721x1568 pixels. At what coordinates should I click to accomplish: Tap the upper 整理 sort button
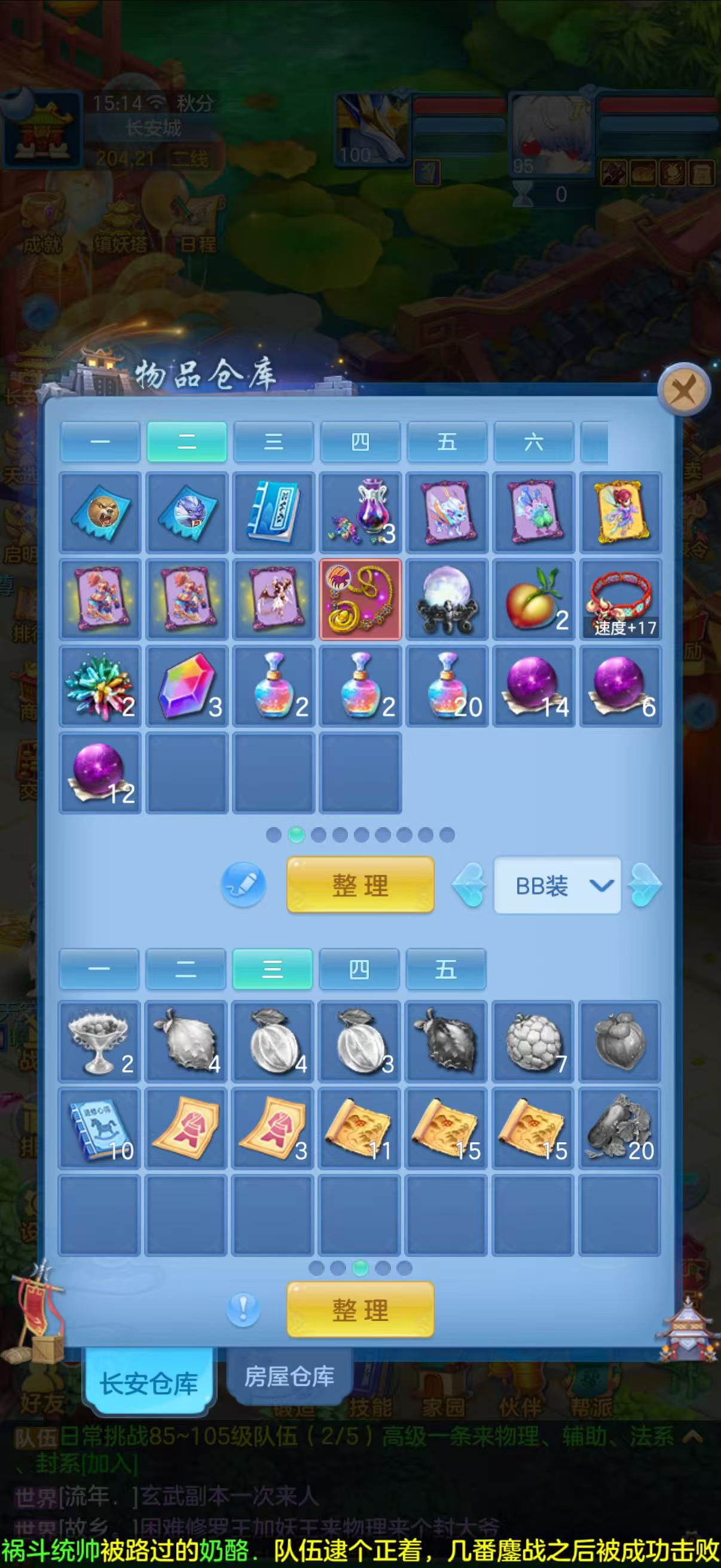pyautogui.click(x=360, y=884)
